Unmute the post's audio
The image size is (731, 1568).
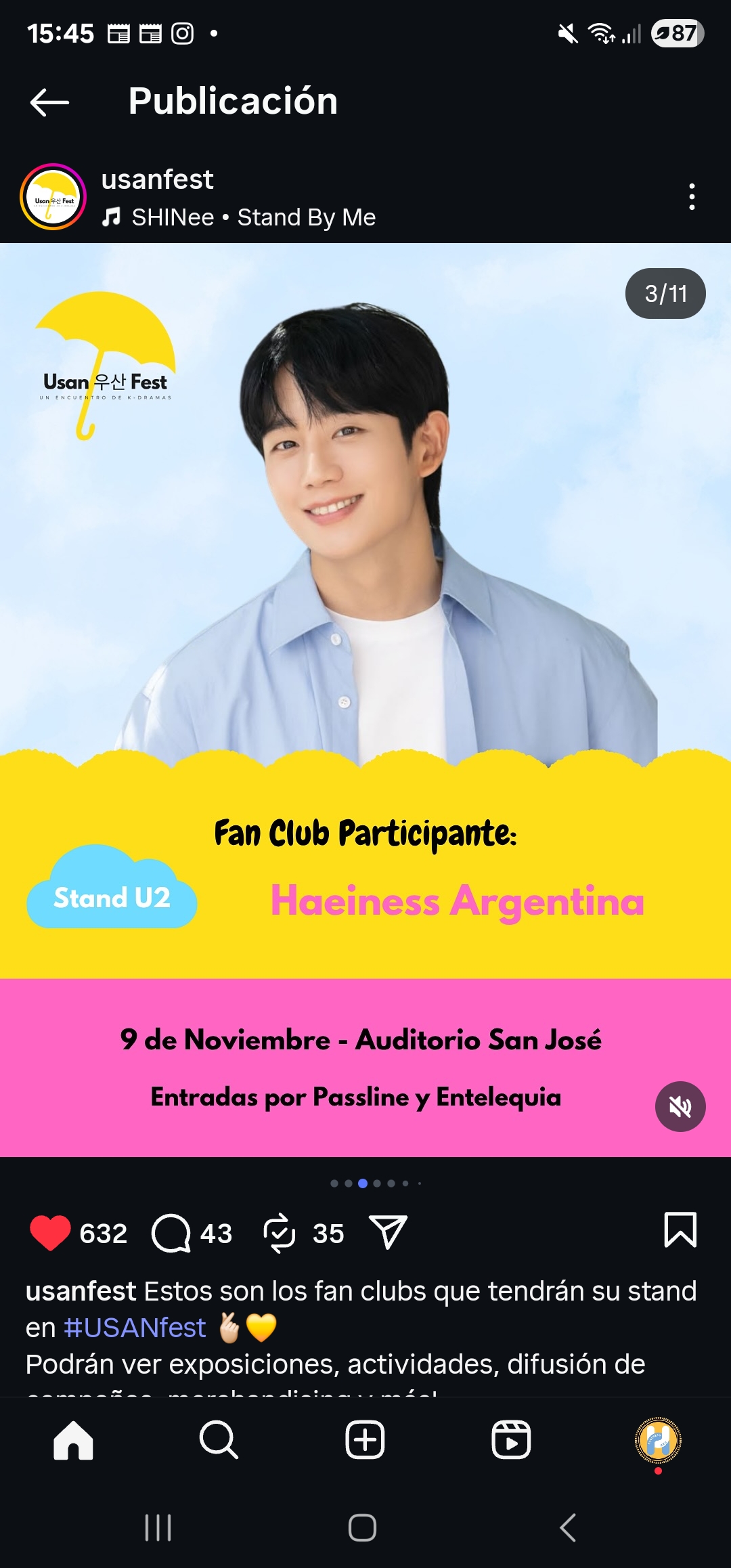point(680,1107)
